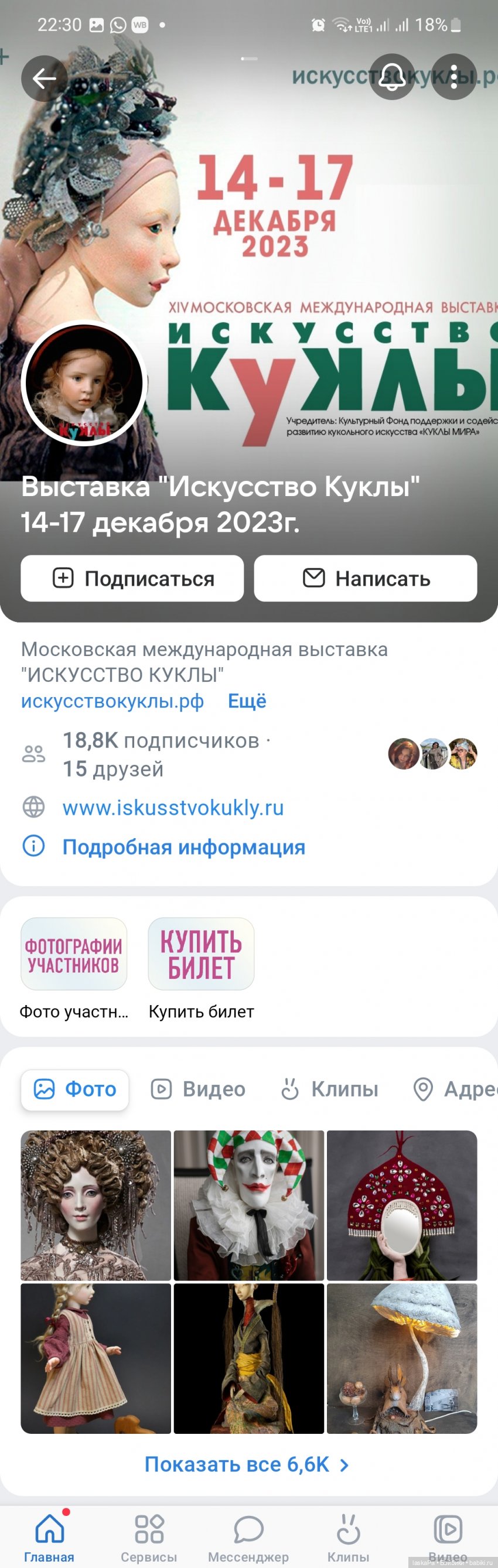The width and height of the screenshot is (498, 1568).
Task: Go to Сервисы in bottom navigation
Action: point(149,1537)
